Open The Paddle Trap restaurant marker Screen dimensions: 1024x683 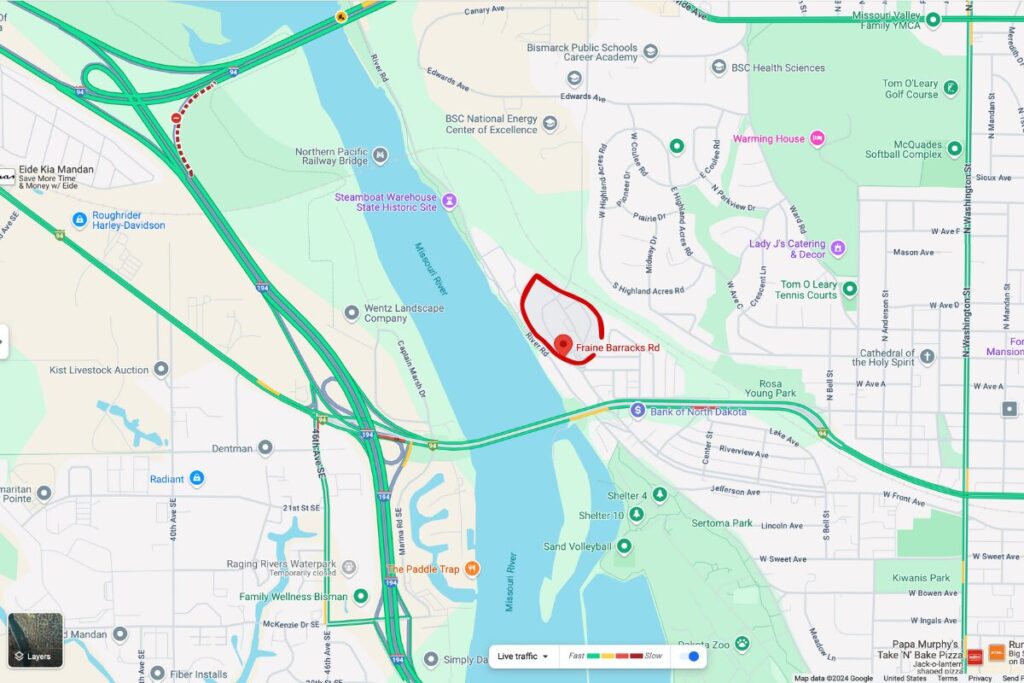point(471,569)
